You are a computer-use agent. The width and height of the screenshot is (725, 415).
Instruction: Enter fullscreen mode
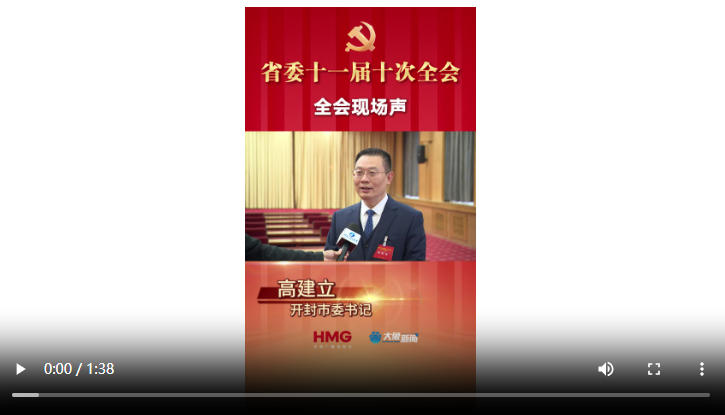(654, 369)
